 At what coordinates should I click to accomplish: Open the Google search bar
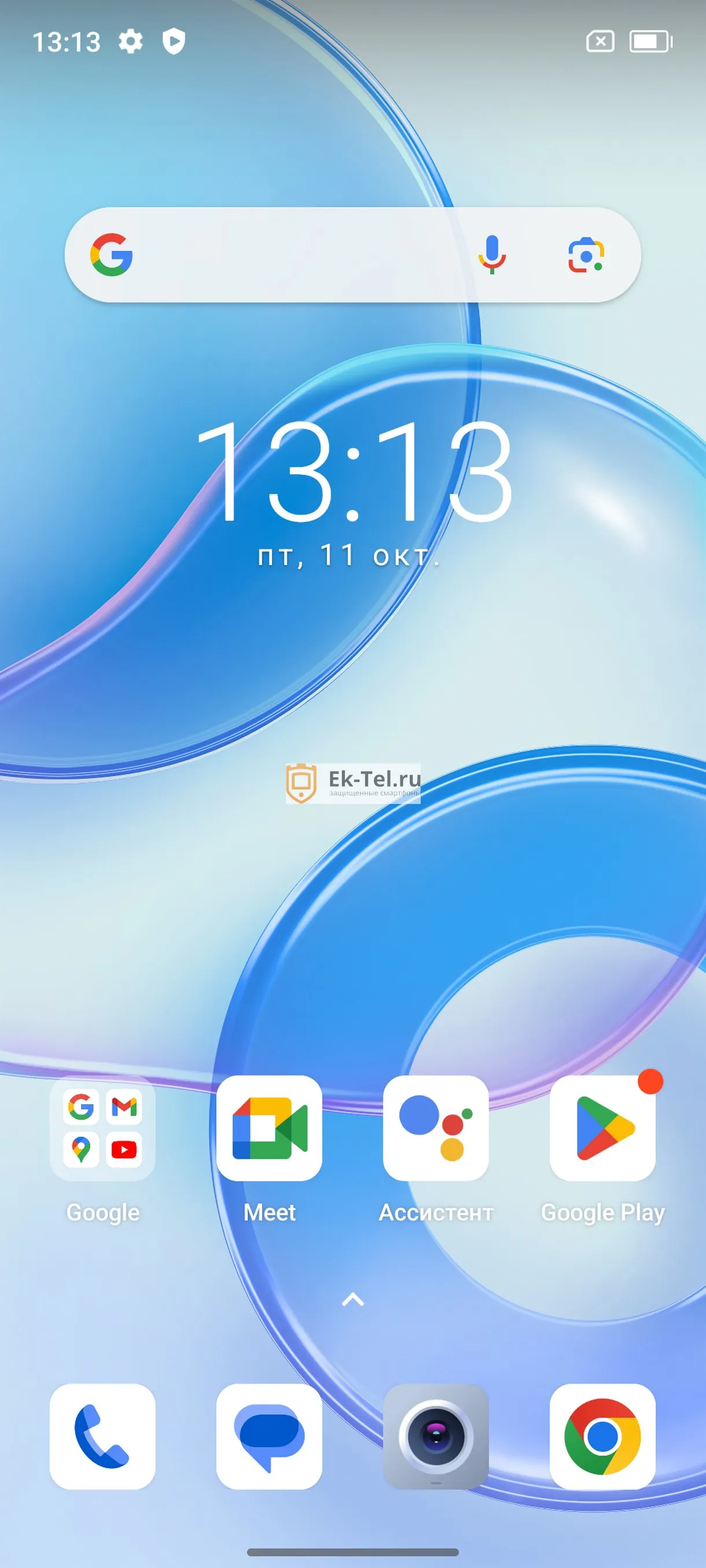click(292, 255)
